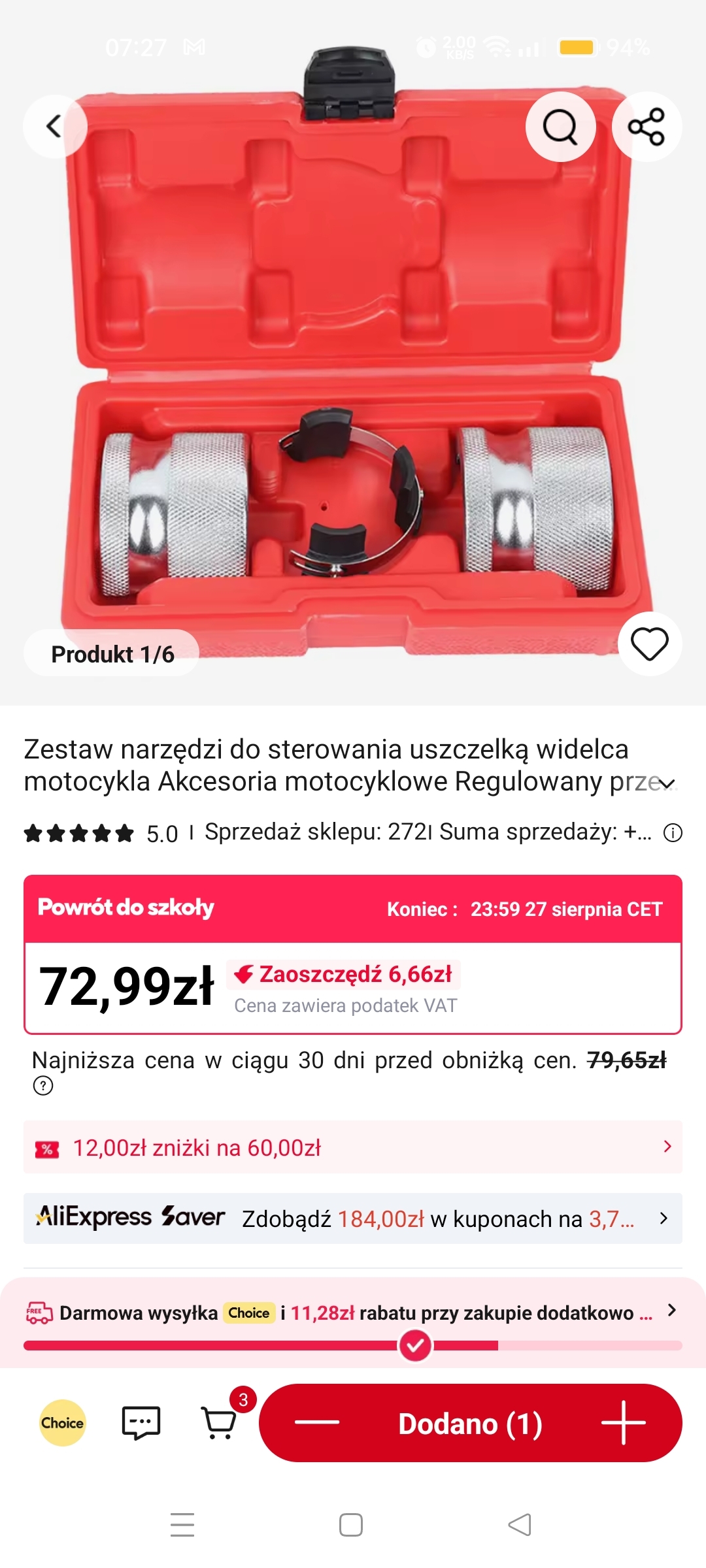Image resolution: width=706 pixels, height=1568 pixels.
Task: Open the 12,00zł discount on 60,00zł offer
Action: pyautogui.click(x=353, y=1147)
